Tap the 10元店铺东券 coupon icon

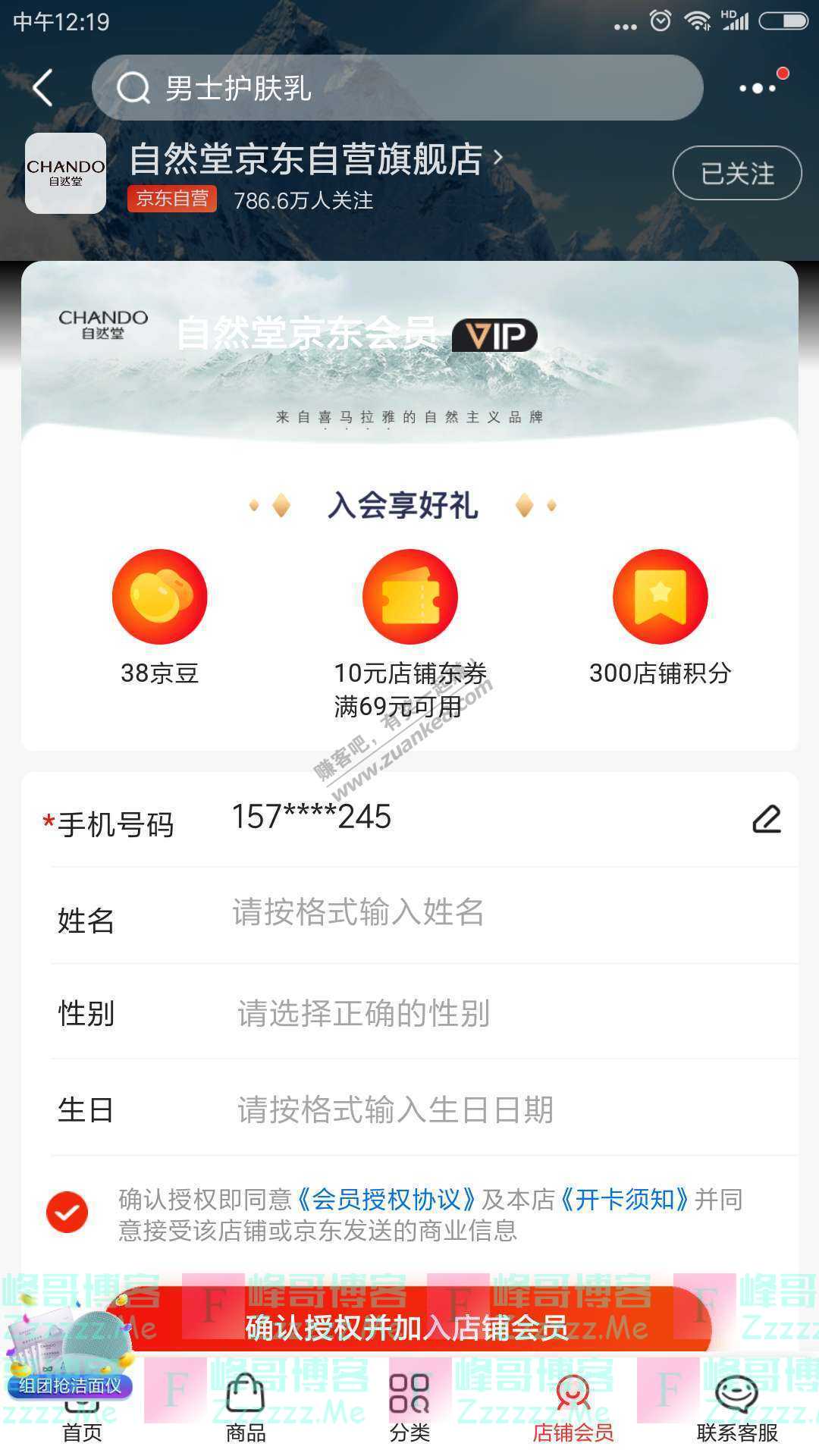pos(409,597)
